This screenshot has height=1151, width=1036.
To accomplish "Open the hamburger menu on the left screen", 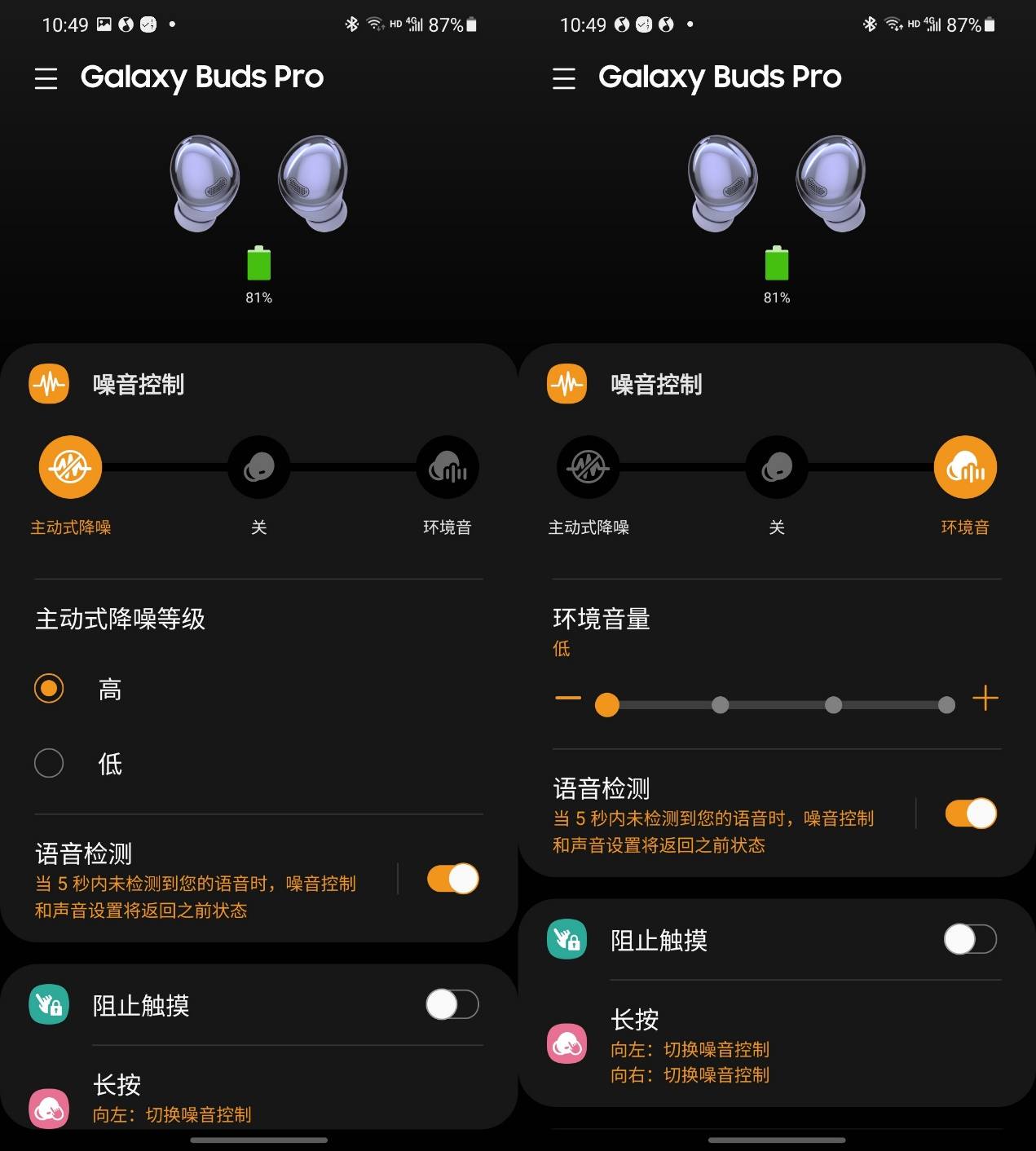I will click(x=46, y=77).
